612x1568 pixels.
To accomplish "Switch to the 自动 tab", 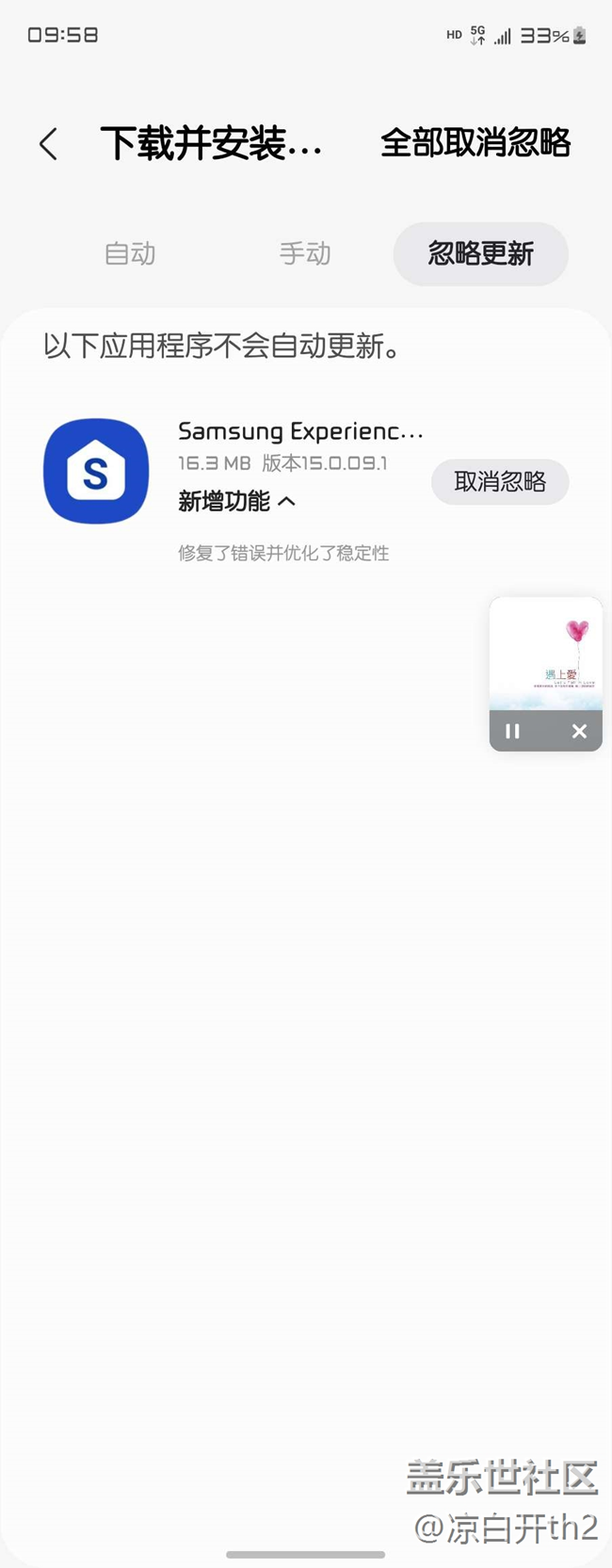I will pos(130,253).
